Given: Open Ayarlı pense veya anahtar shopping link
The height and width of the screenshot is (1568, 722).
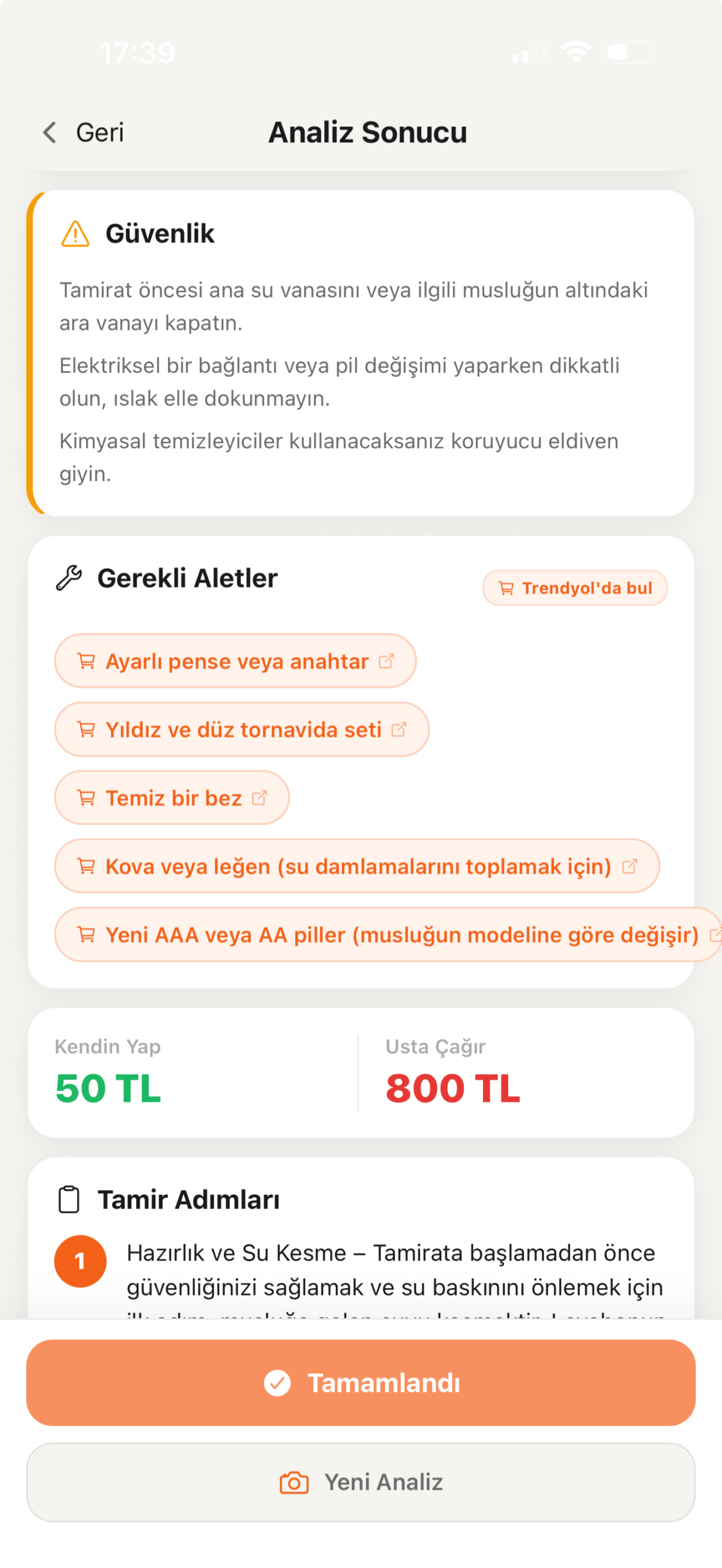Looking at the screenshot, I should coord(235,661).
